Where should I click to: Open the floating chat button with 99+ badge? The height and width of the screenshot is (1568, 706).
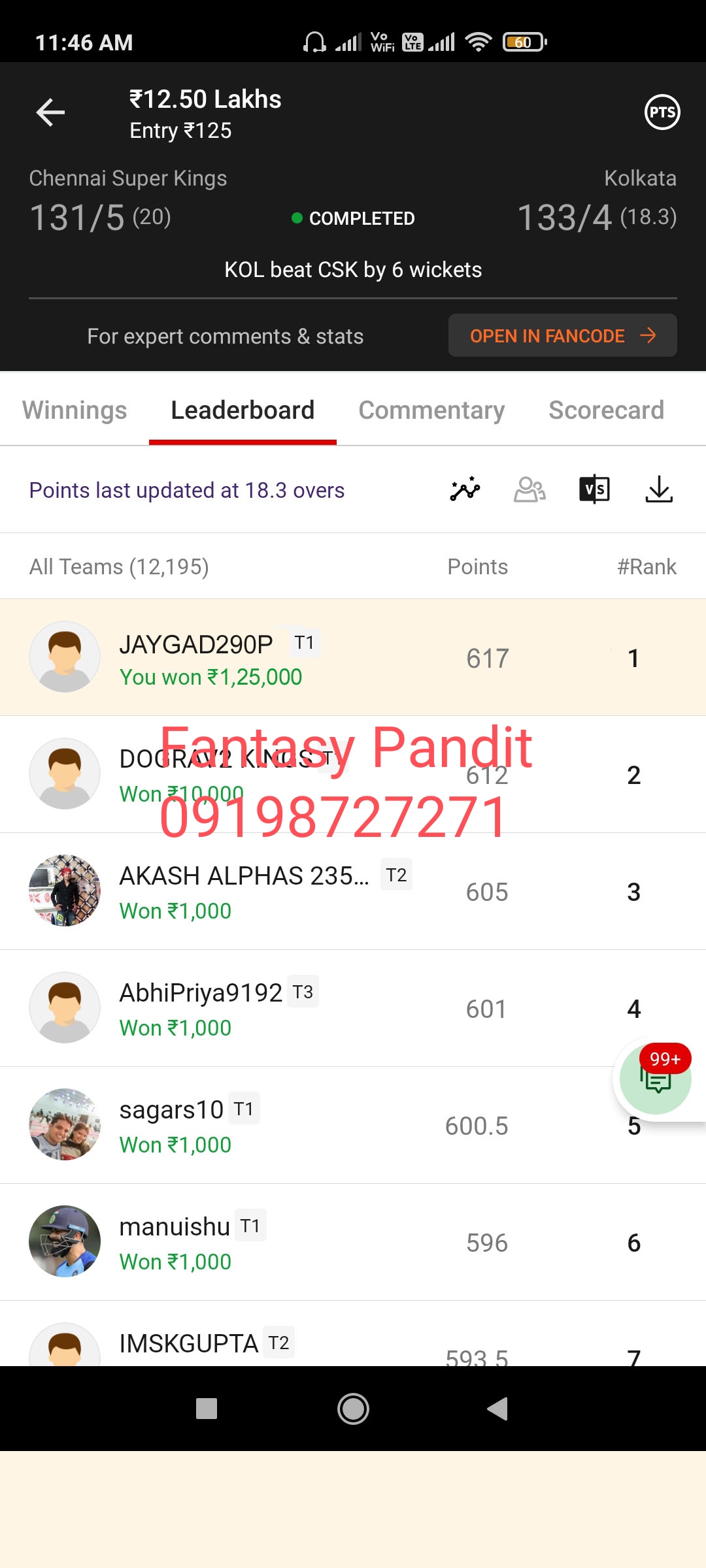[656, 1079]
